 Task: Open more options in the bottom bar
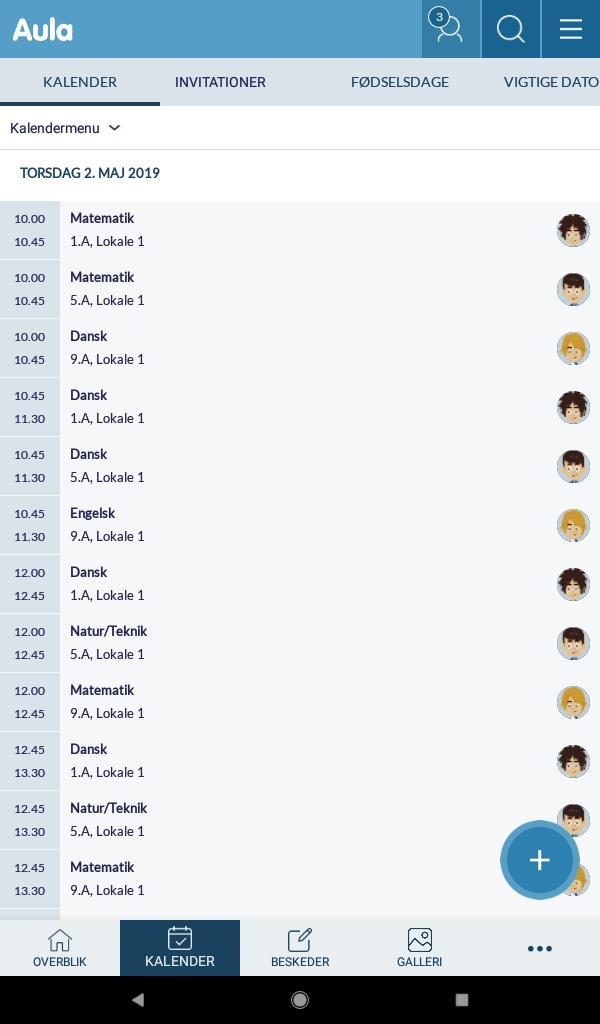point(539,948)
